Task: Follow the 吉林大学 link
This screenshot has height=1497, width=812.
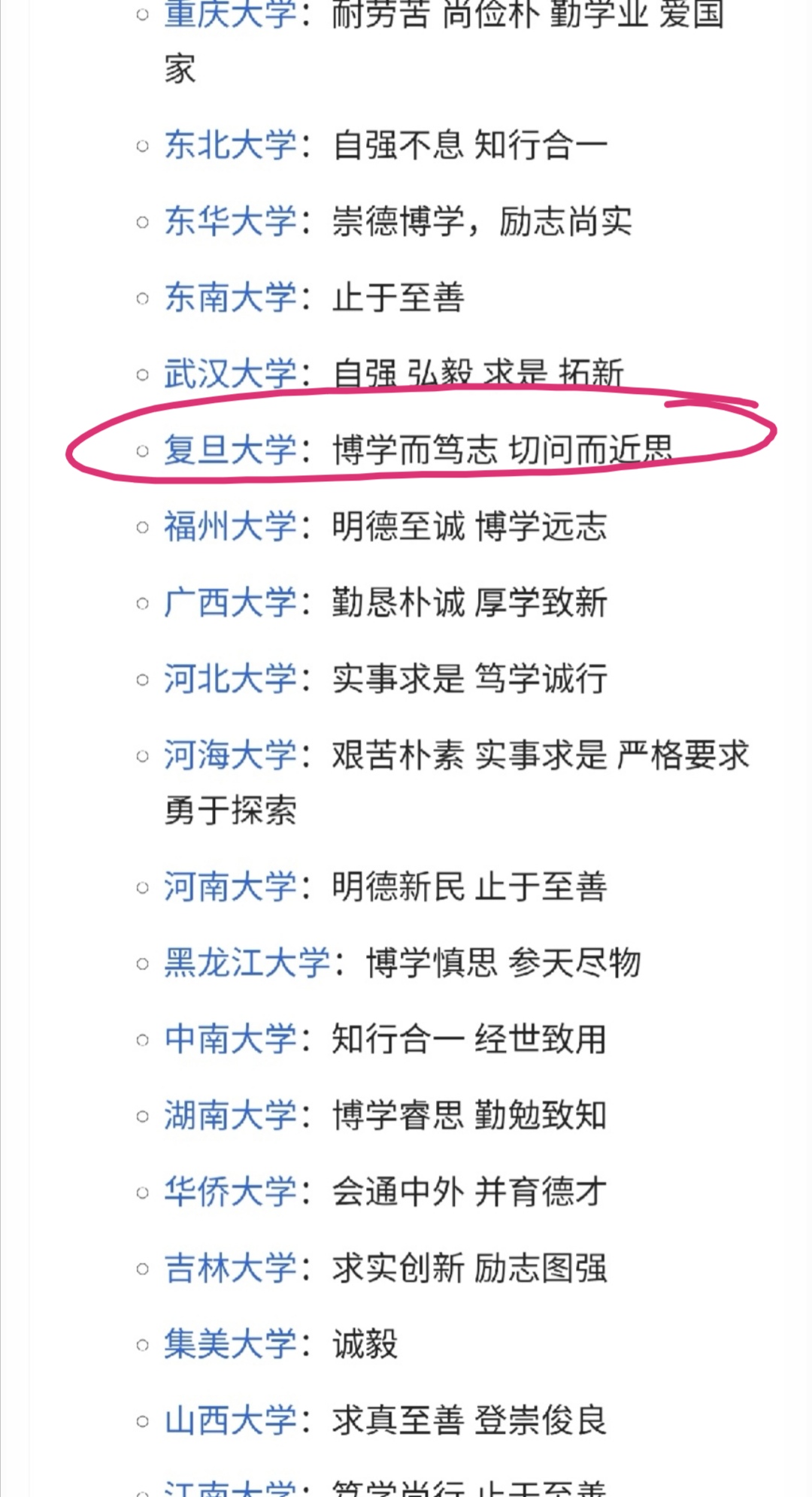Action: pyautogui.click(x=230, y=1268)
